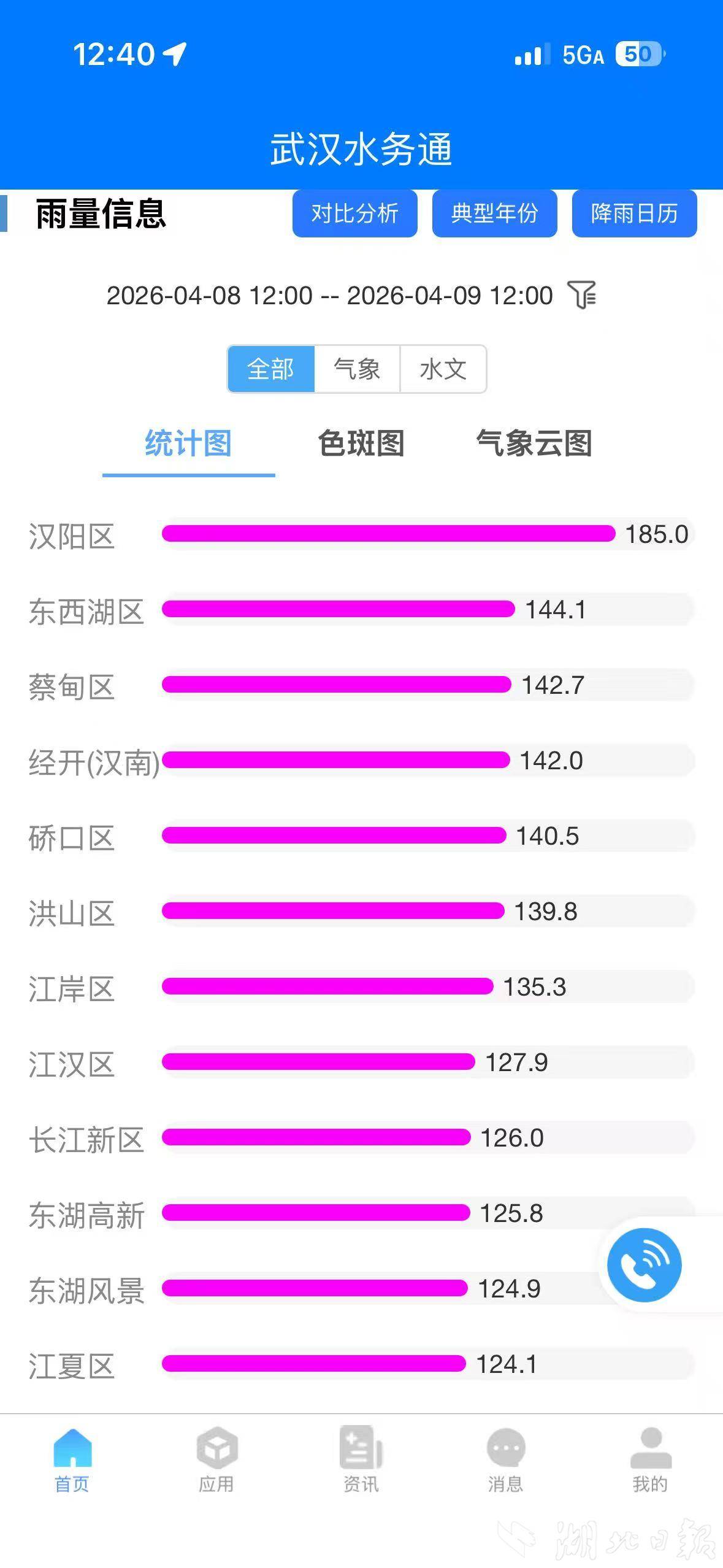
Task: Switch to the 资讯 news tab
Action: point(361,1461)
